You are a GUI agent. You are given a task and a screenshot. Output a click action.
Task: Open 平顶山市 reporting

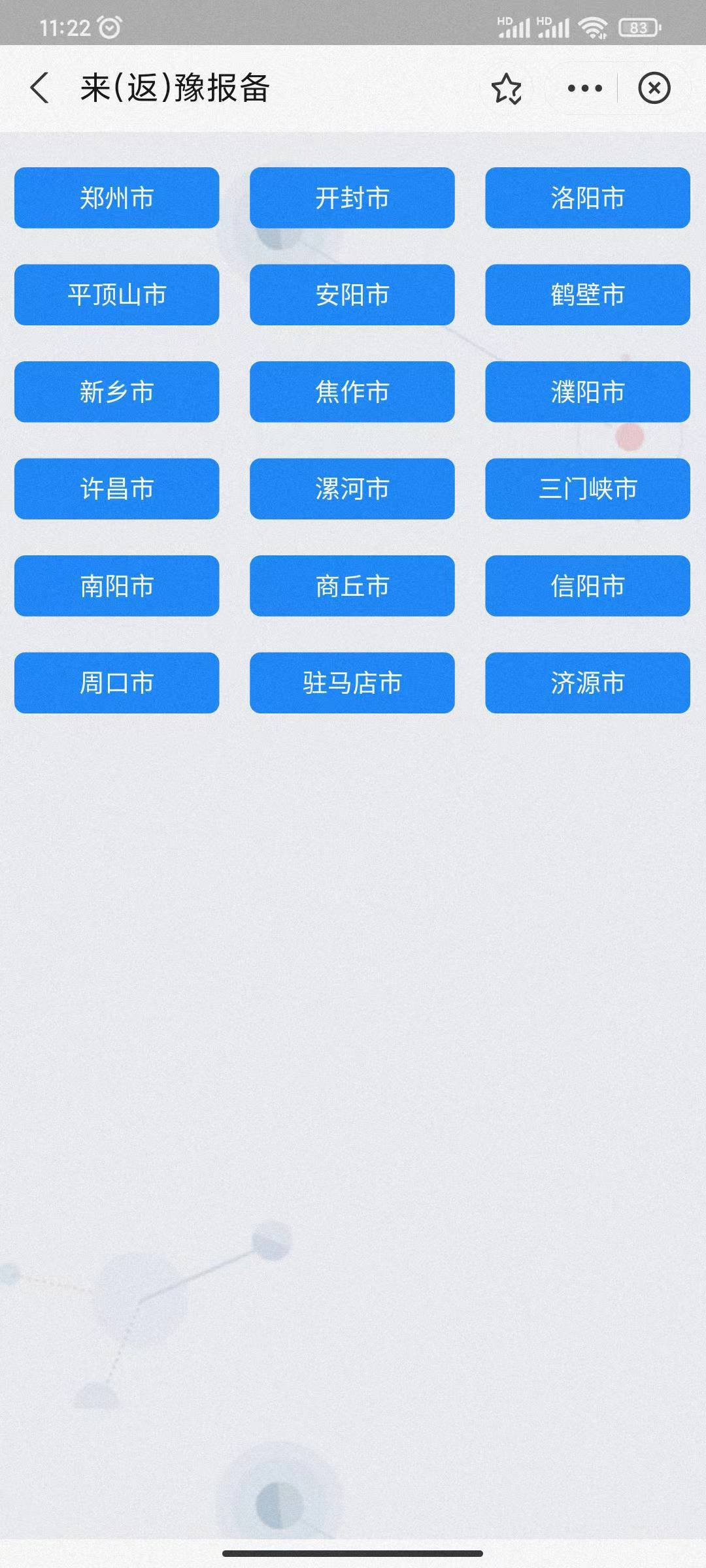(116, 295)
